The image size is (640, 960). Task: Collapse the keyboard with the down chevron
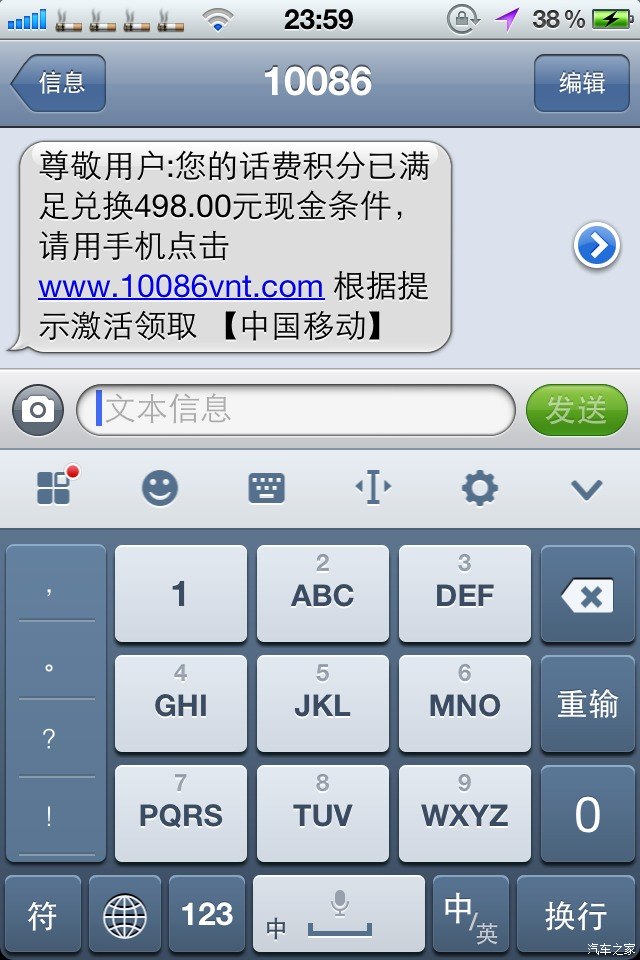[586, 488]
